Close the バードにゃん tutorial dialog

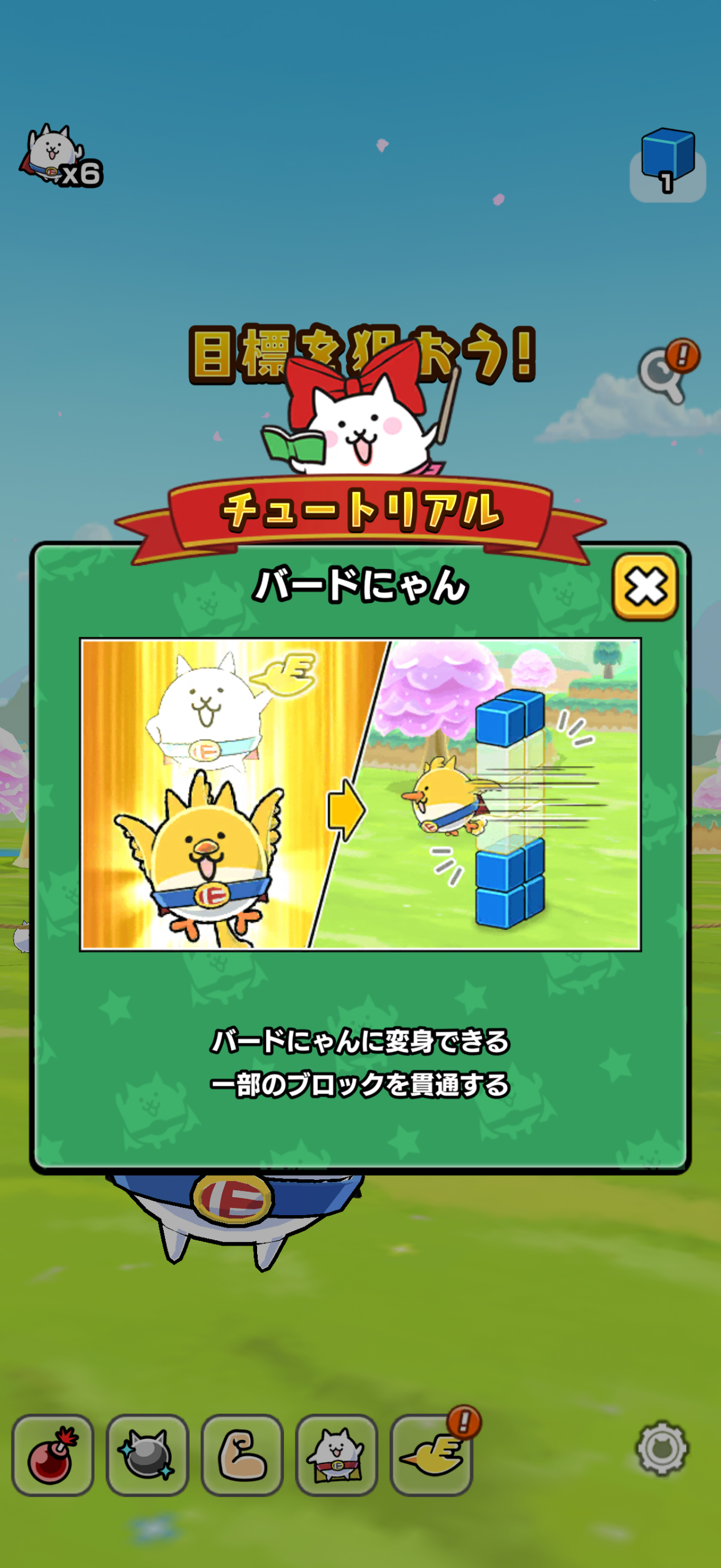[644, 587]
